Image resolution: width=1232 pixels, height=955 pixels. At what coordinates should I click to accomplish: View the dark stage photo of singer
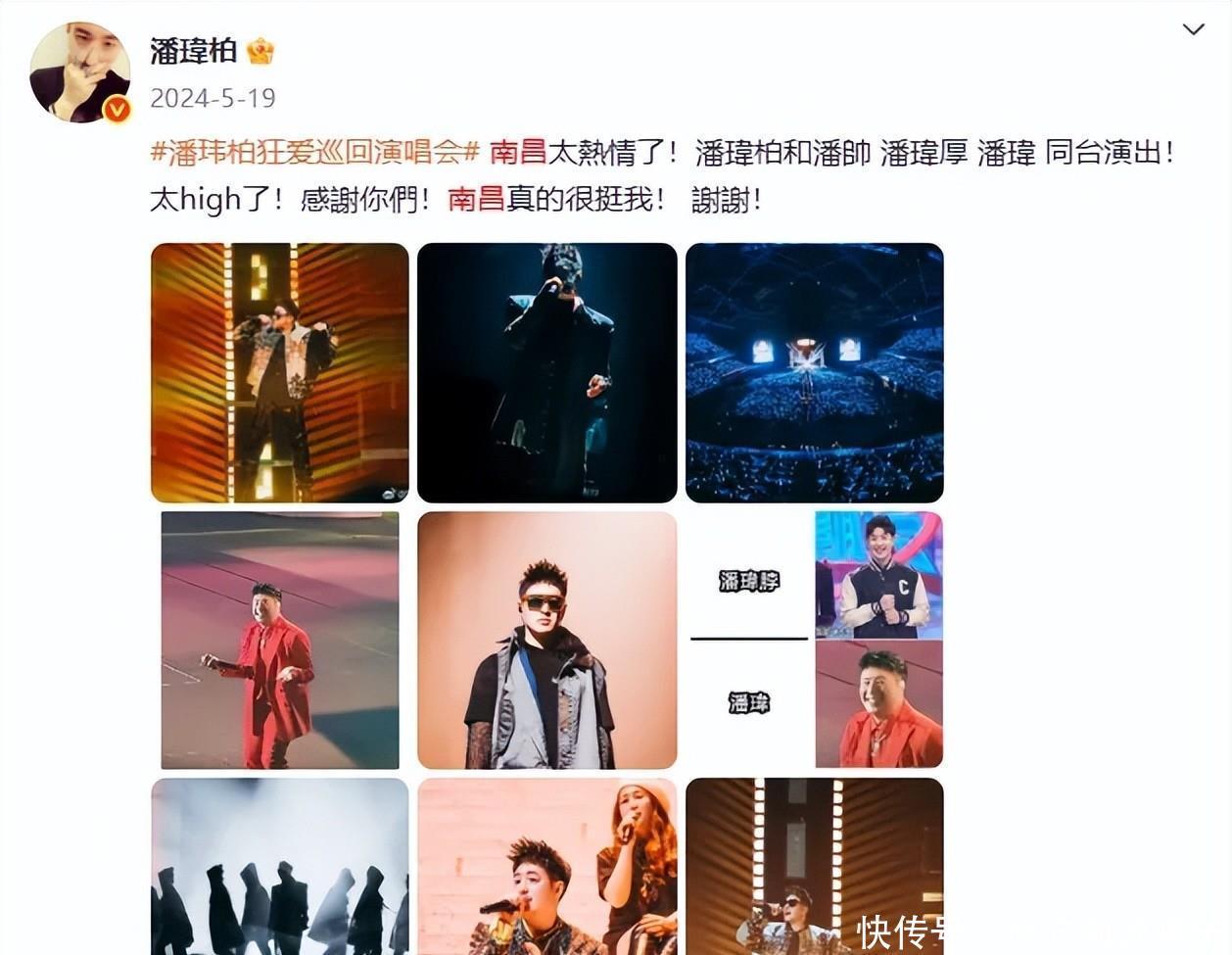click(x=546, y=372)
